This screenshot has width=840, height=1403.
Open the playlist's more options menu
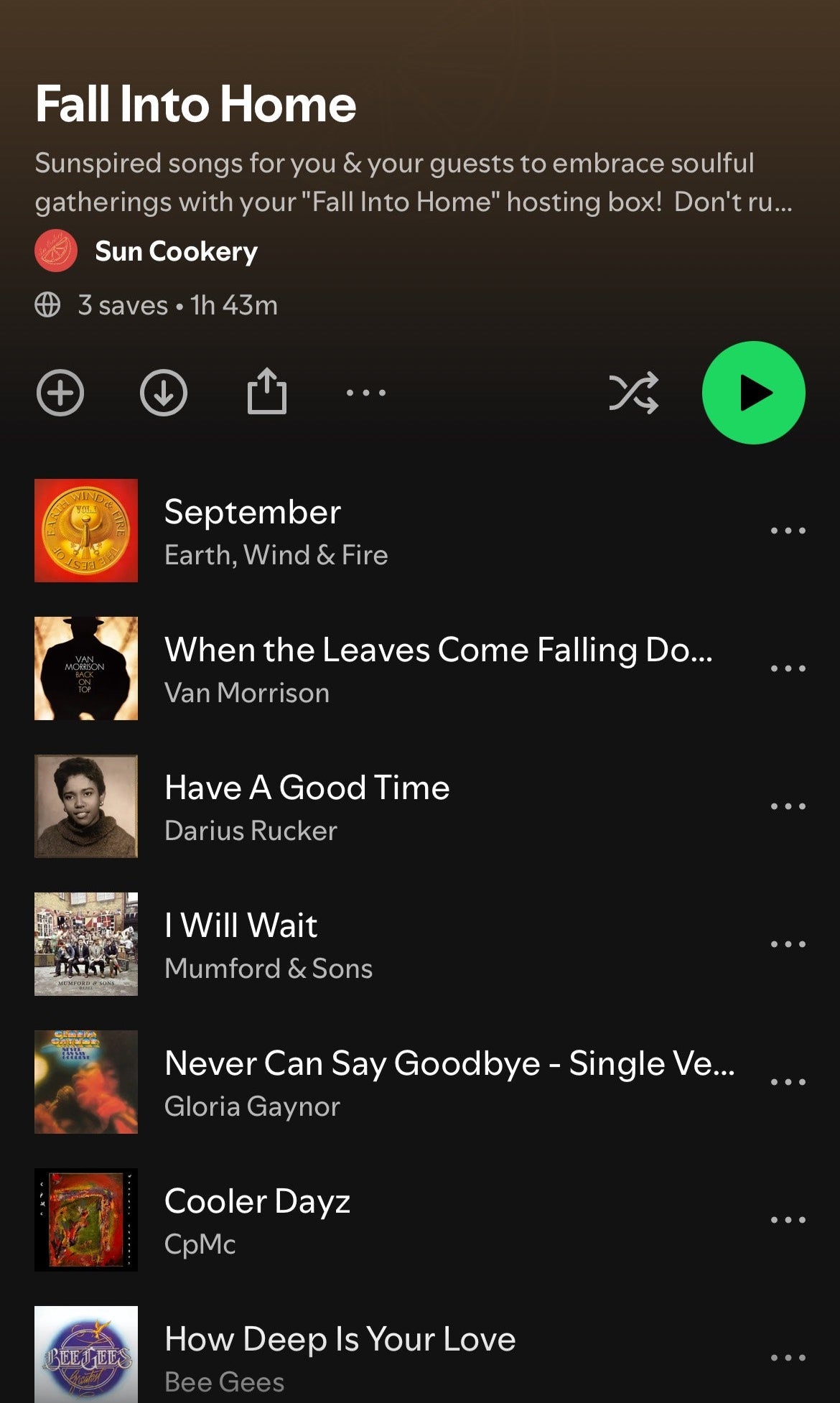[x=366, y=393]
